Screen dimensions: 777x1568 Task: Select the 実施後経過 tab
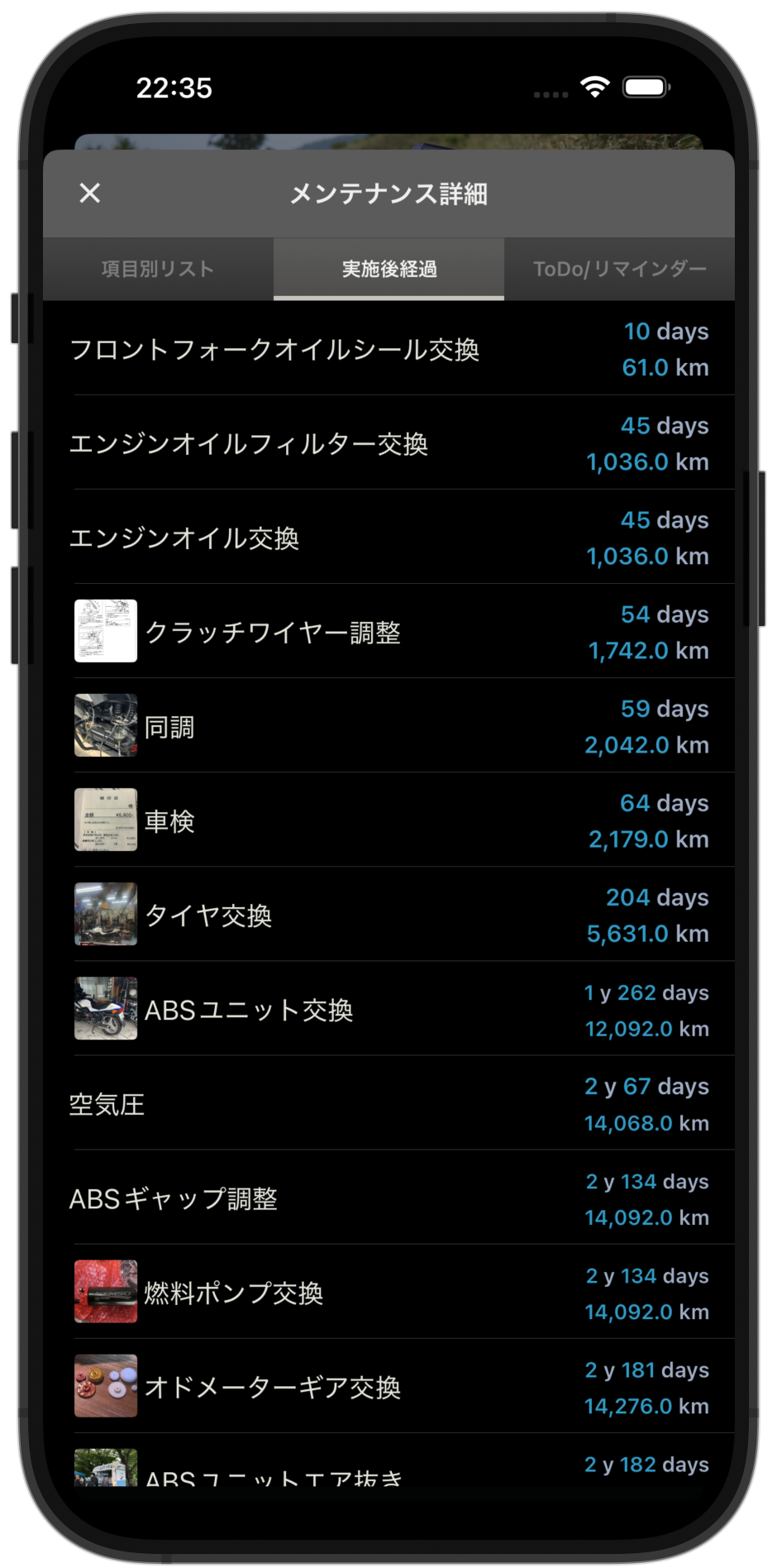(x=388, y=268)
